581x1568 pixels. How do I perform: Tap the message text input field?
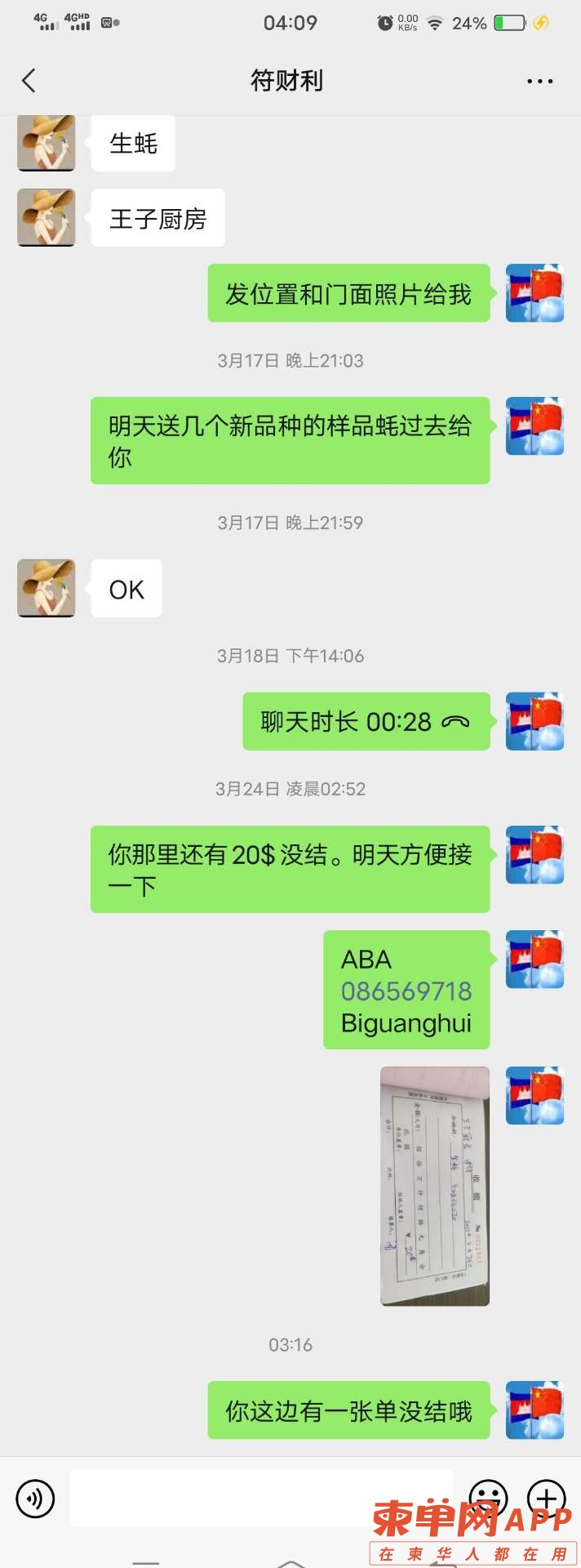coord(261,1497)
